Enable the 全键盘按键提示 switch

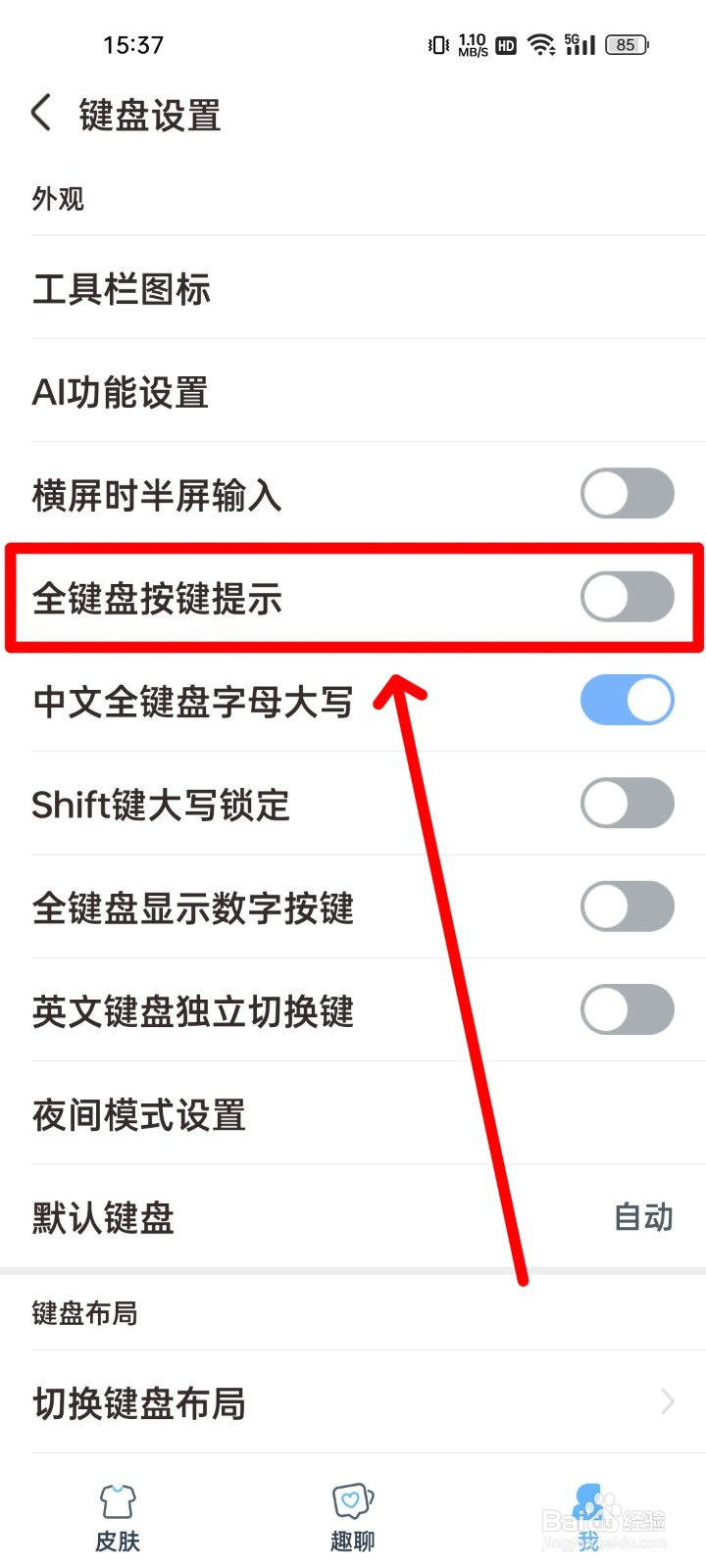click(627, 597)
